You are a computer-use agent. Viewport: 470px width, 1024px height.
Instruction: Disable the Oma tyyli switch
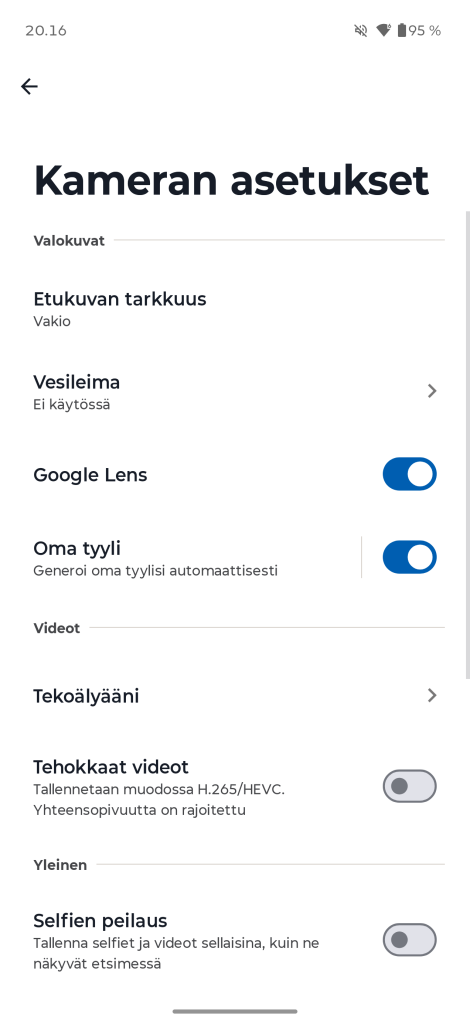point(409,557)
